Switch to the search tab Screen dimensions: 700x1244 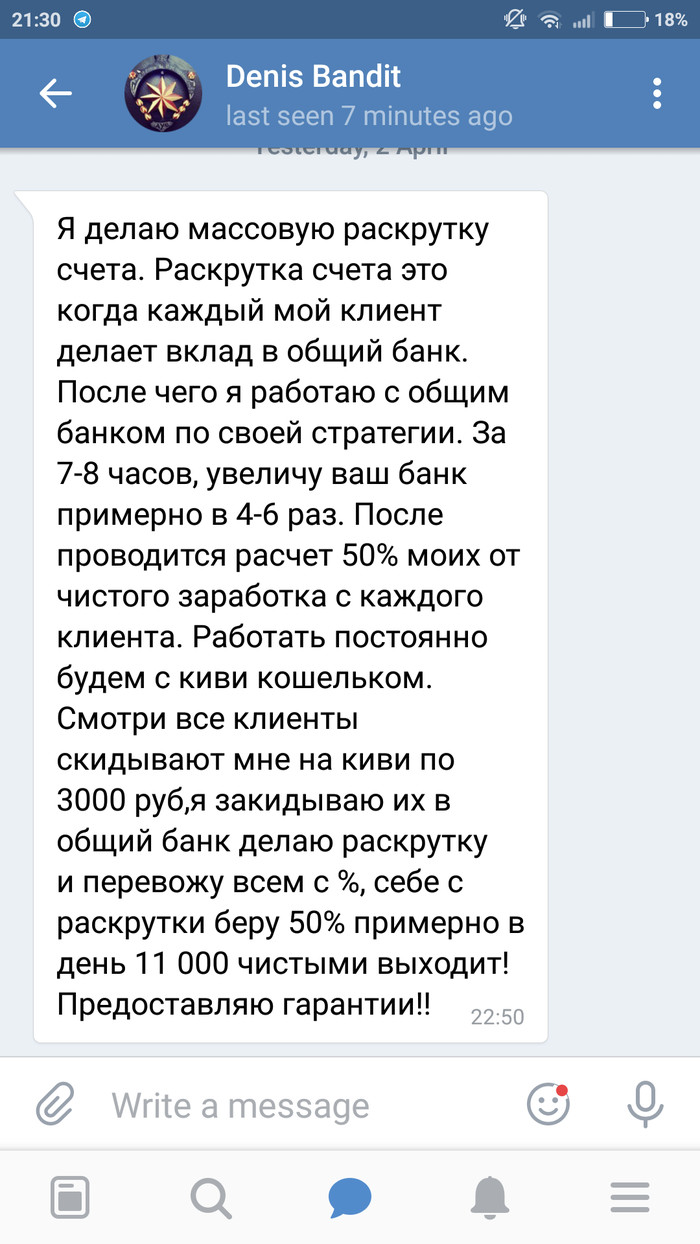pyautogui.click(x=209, y=1196)
